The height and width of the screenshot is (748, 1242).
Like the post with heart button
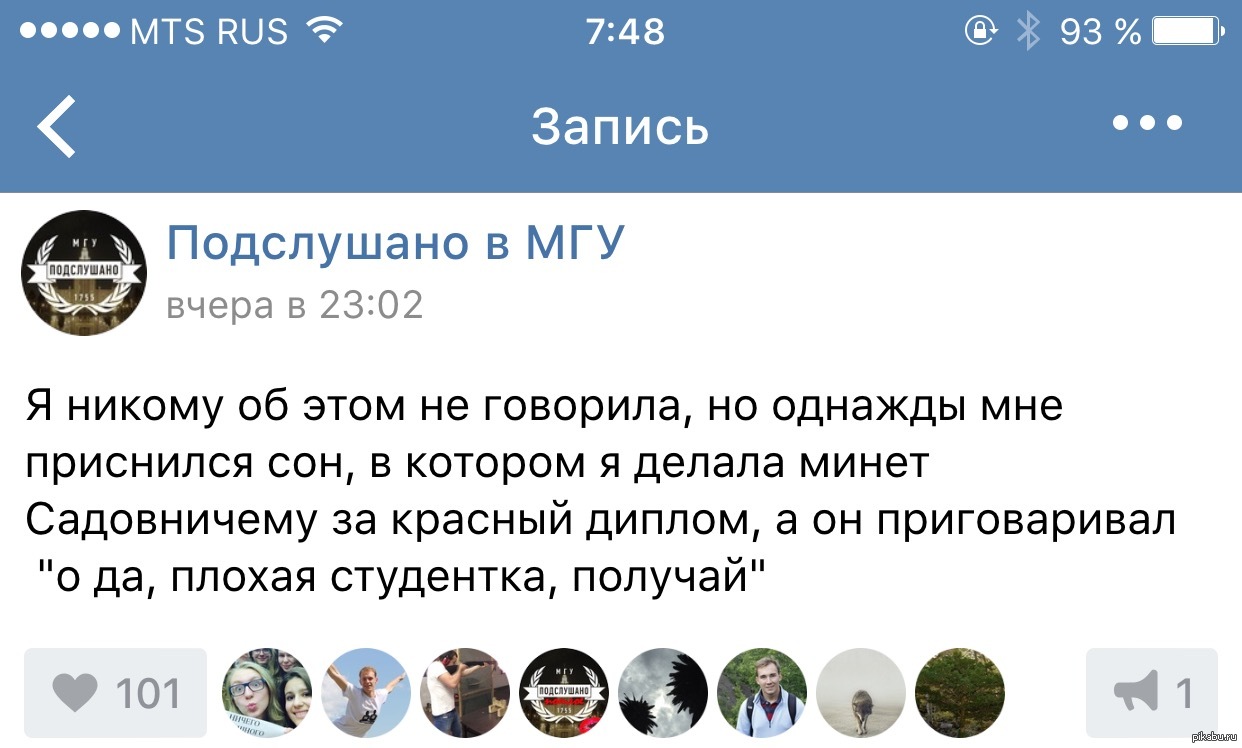point(115,693)
